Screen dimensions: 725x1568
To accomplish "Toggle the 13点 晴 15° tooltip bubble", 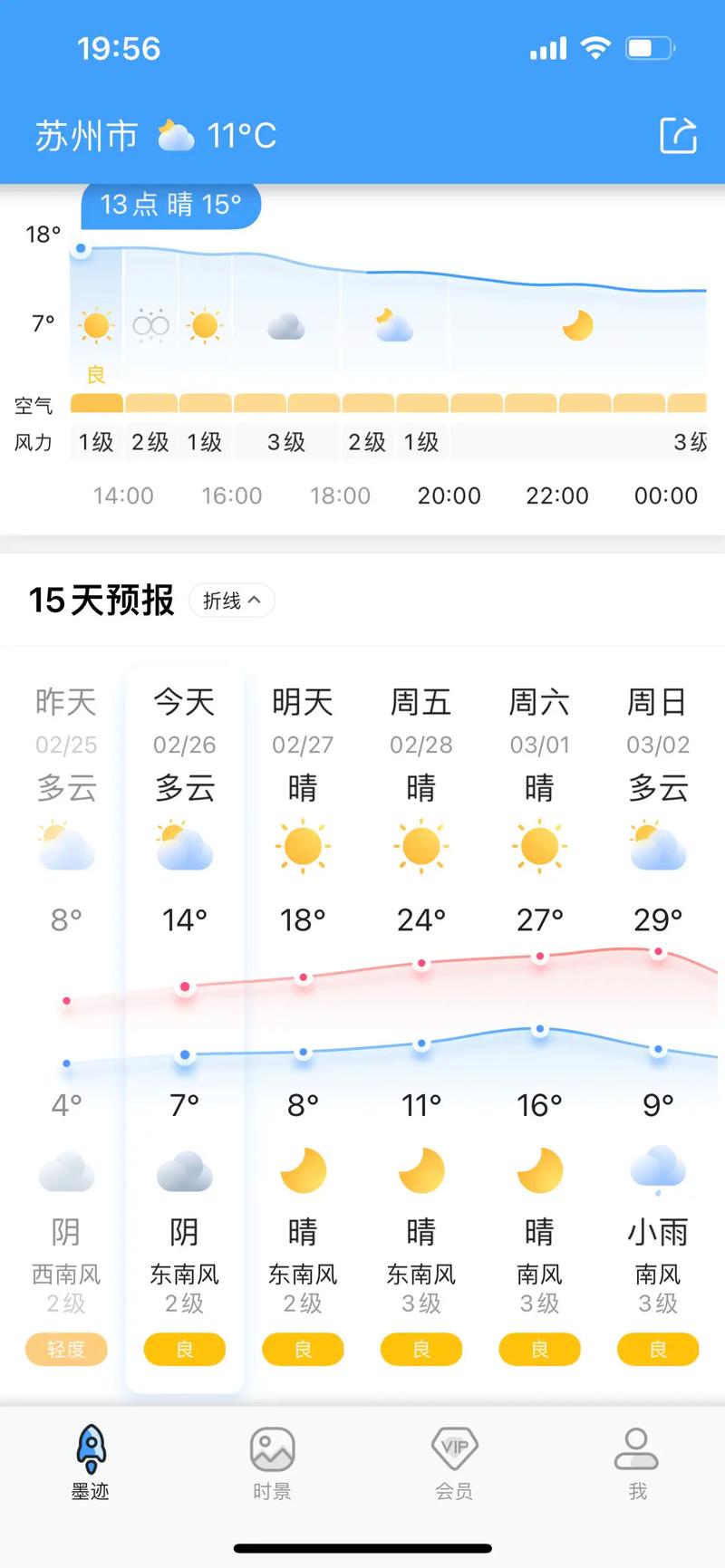I will point(170,205).
